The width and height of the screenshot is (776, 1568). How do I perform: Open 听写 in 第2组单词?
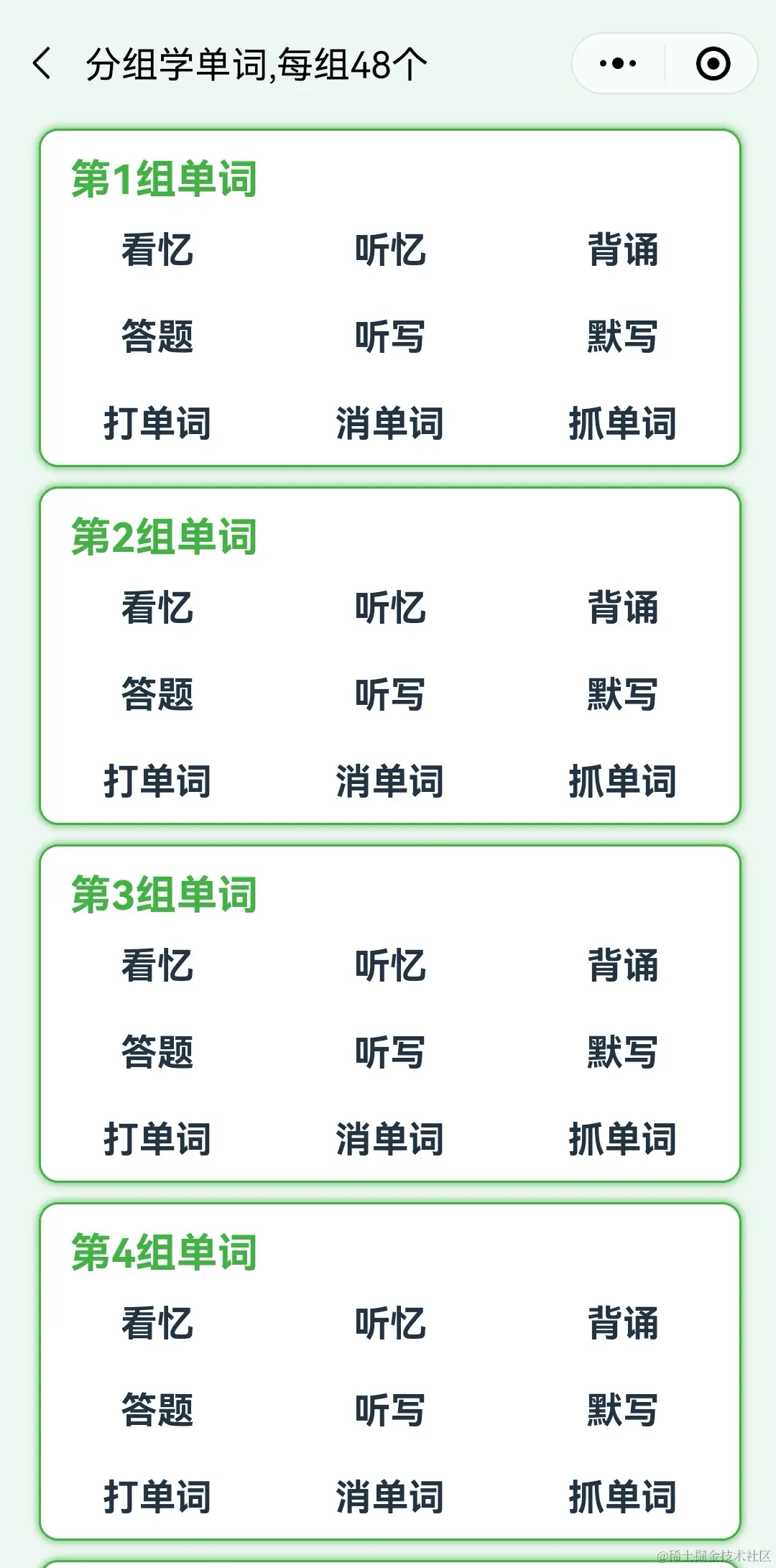click(x=390, y=694)
